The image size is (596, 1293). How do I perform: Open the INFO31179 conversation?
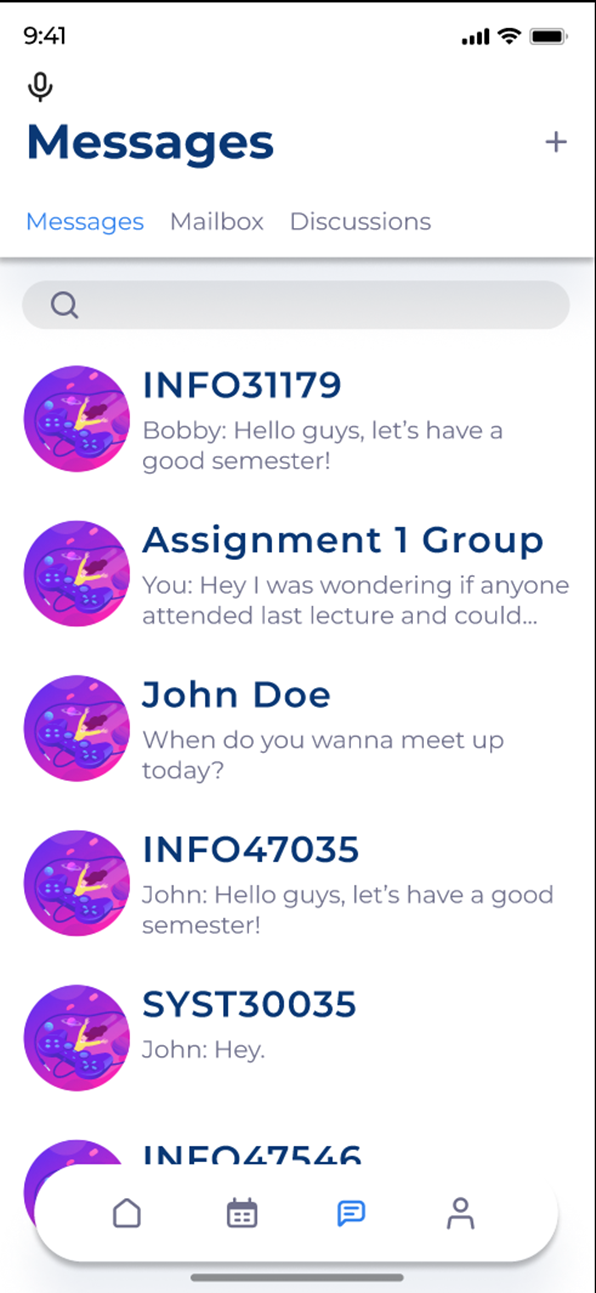pos(296,418)
